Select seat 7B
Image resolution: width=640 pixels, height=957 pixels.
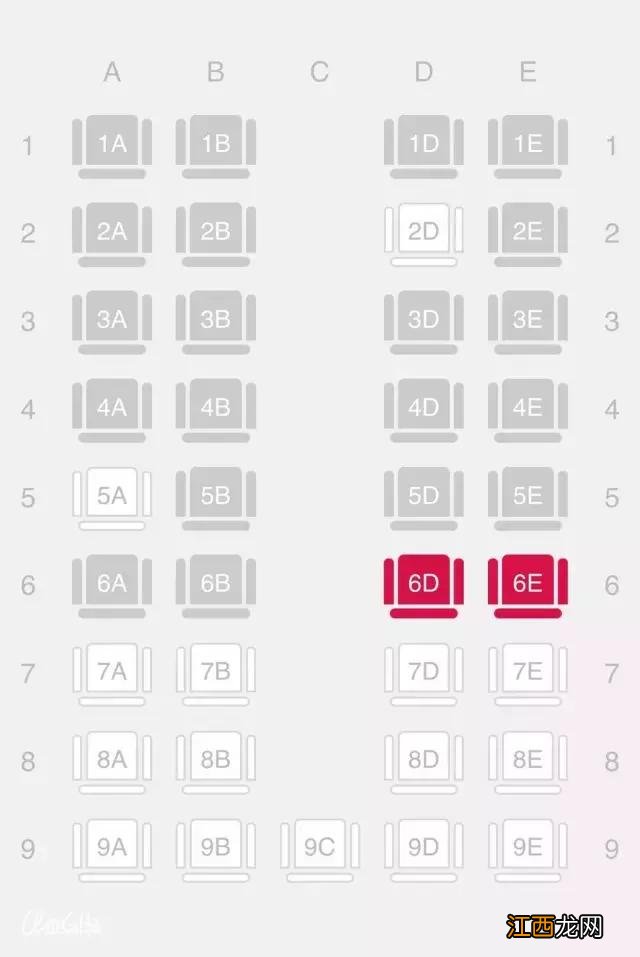(x=215, y=671)
